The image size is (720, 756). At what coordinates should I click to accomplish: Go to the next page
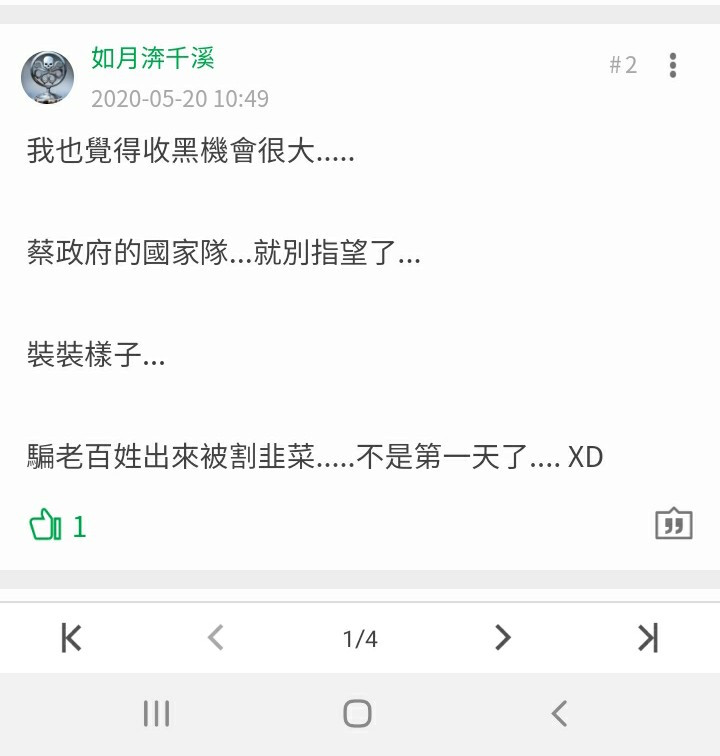click(x=503, y=638)
